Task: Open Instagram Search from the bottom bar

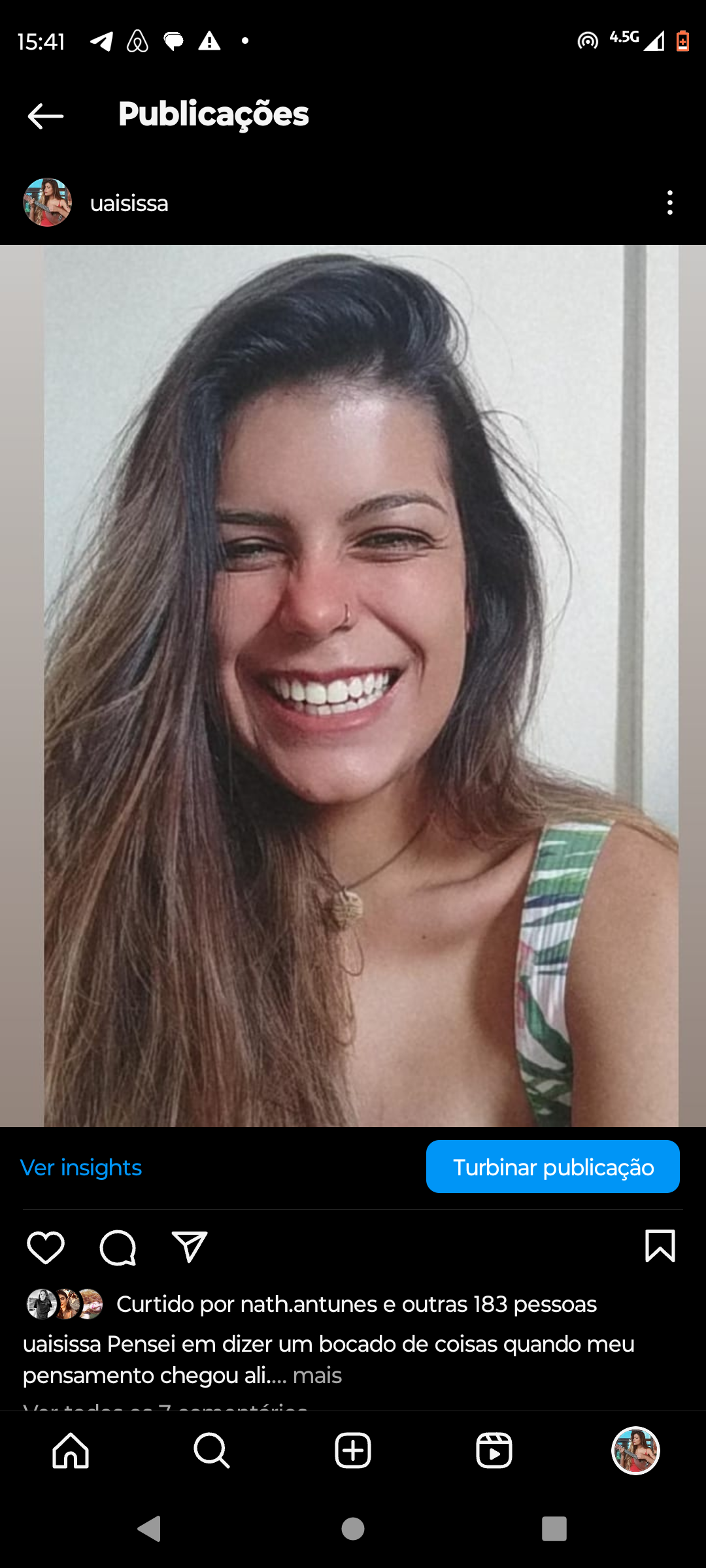Action: [212, 1451]
